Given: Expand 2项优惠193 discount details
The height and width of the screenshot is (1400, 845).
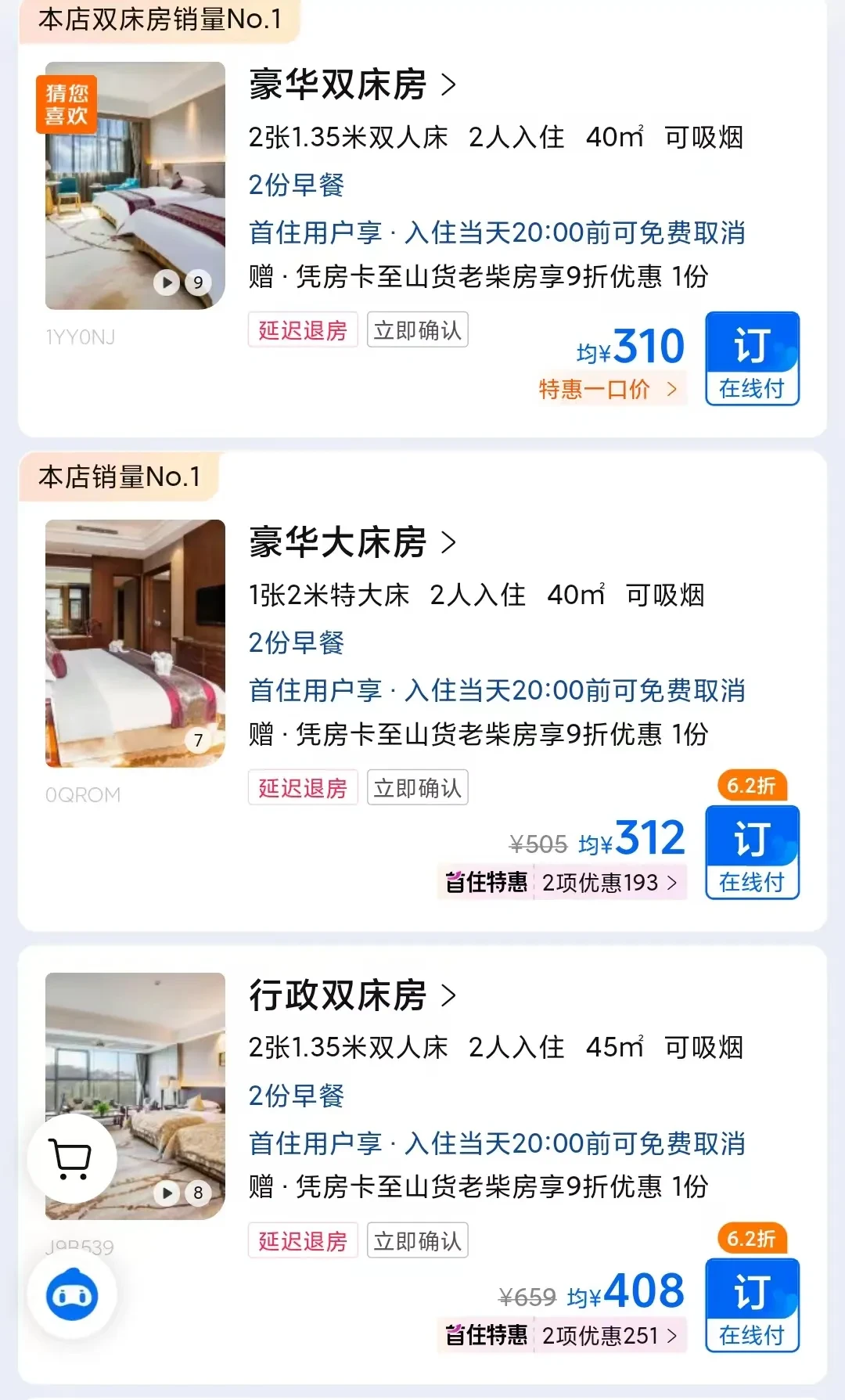Looking at the screenshot, I should pyautogui.click(x=609, y=883).
